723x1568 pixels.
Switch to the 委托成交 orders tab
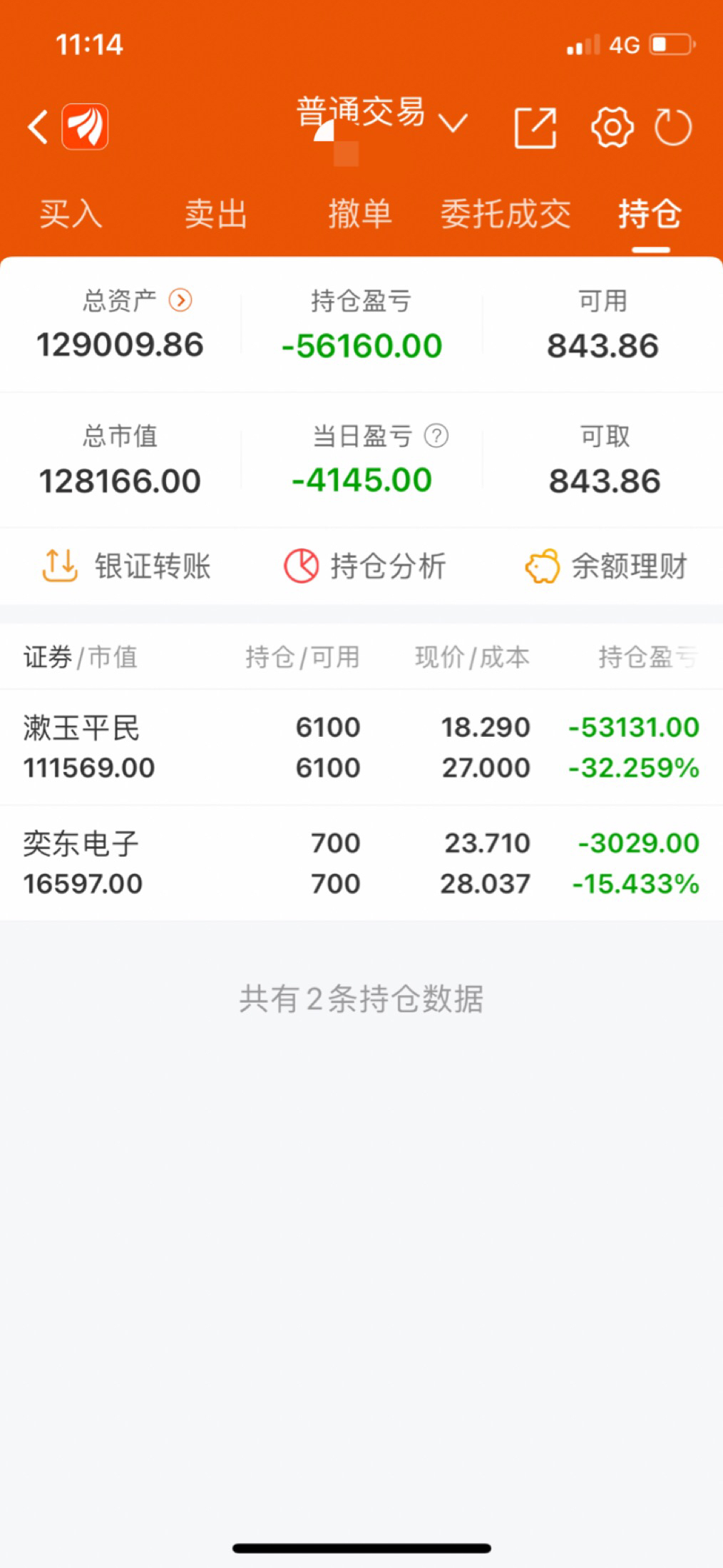[x=504, y=214]
